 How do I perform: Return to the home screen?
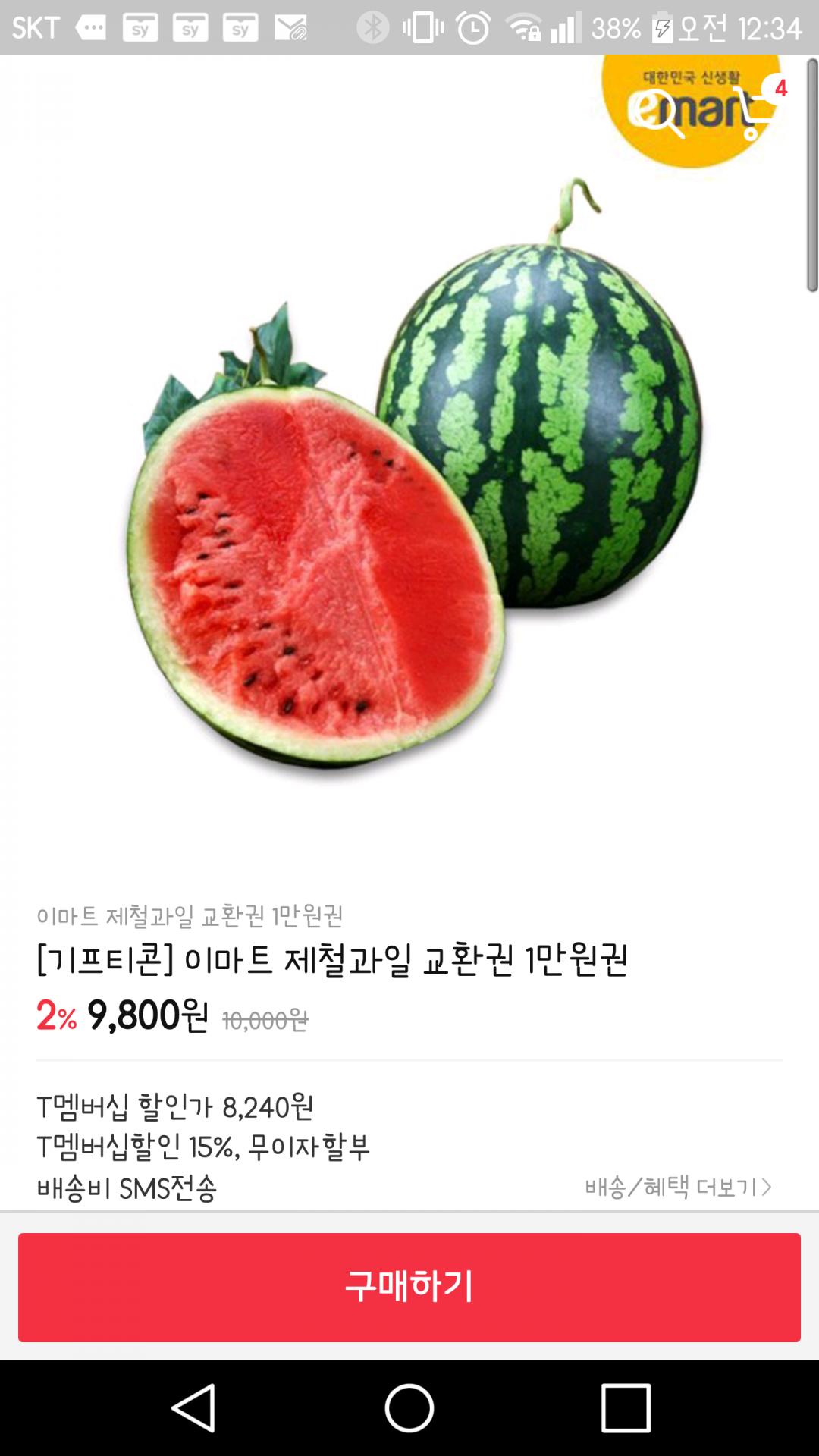(x=409, y=1407)
